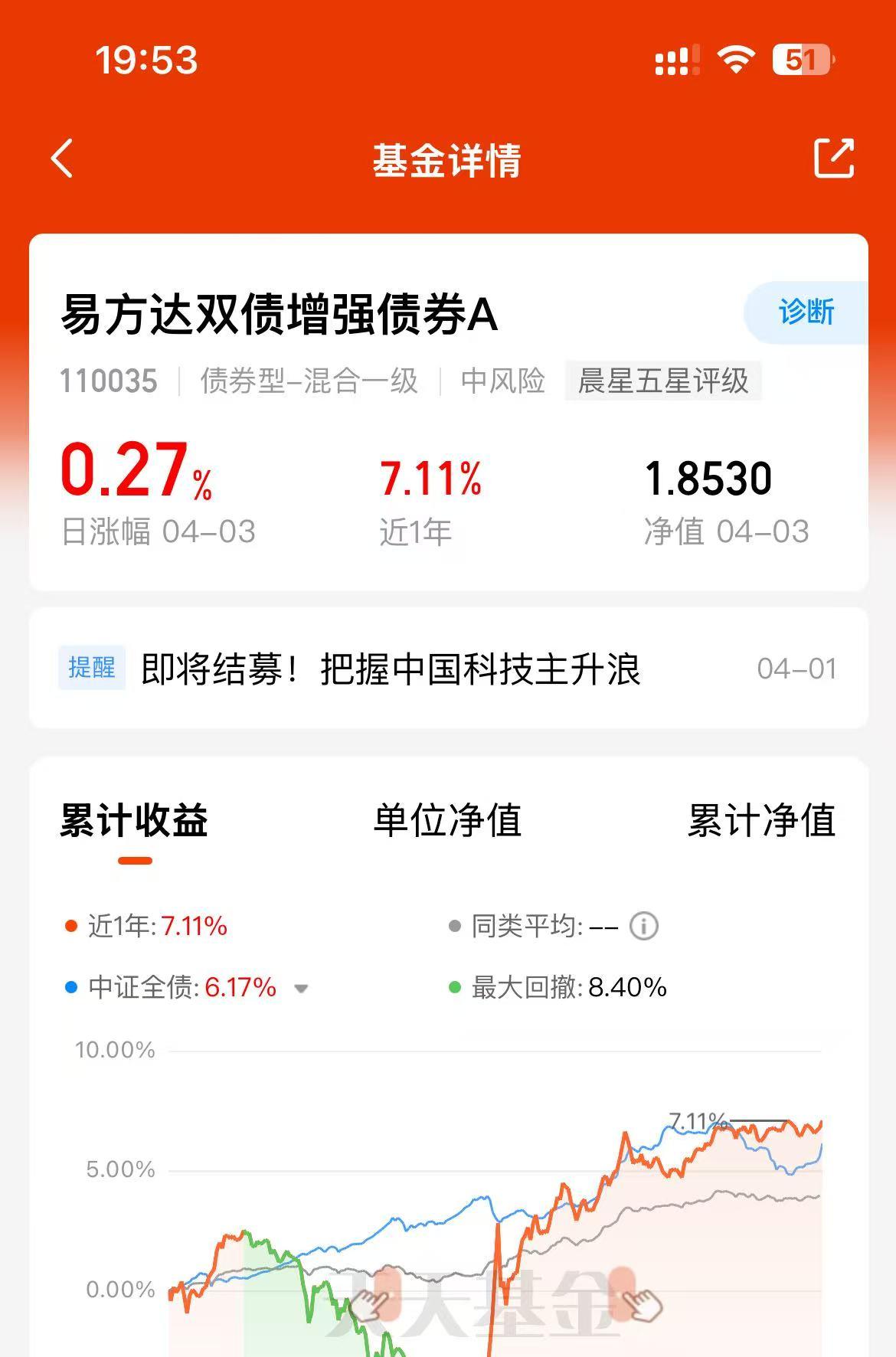Viewport: 896px width, 1357px height.
Task: Open the share icon in the top right
Action: [835, 159]
